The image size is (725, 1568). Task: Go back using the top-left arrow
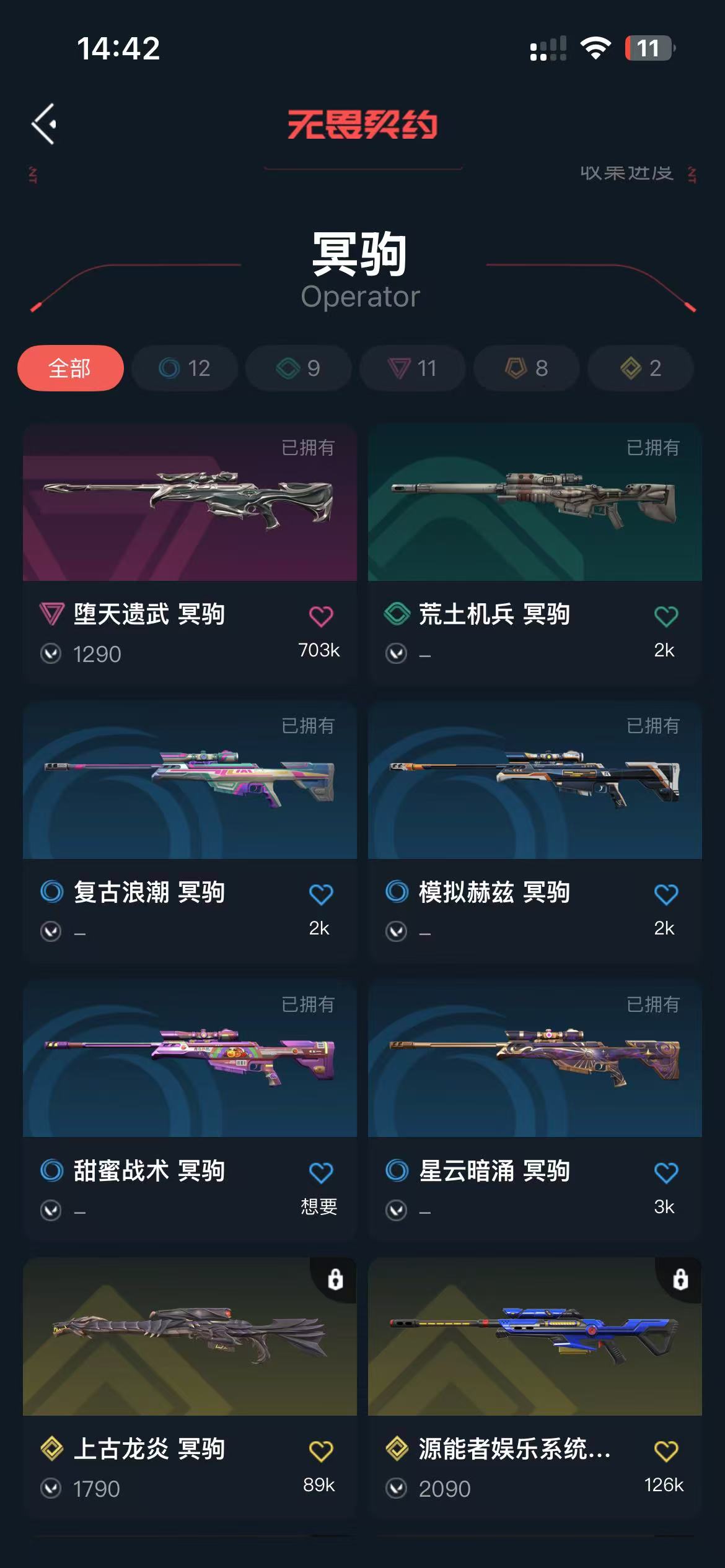pyautogui.click(x=45, y=124)
